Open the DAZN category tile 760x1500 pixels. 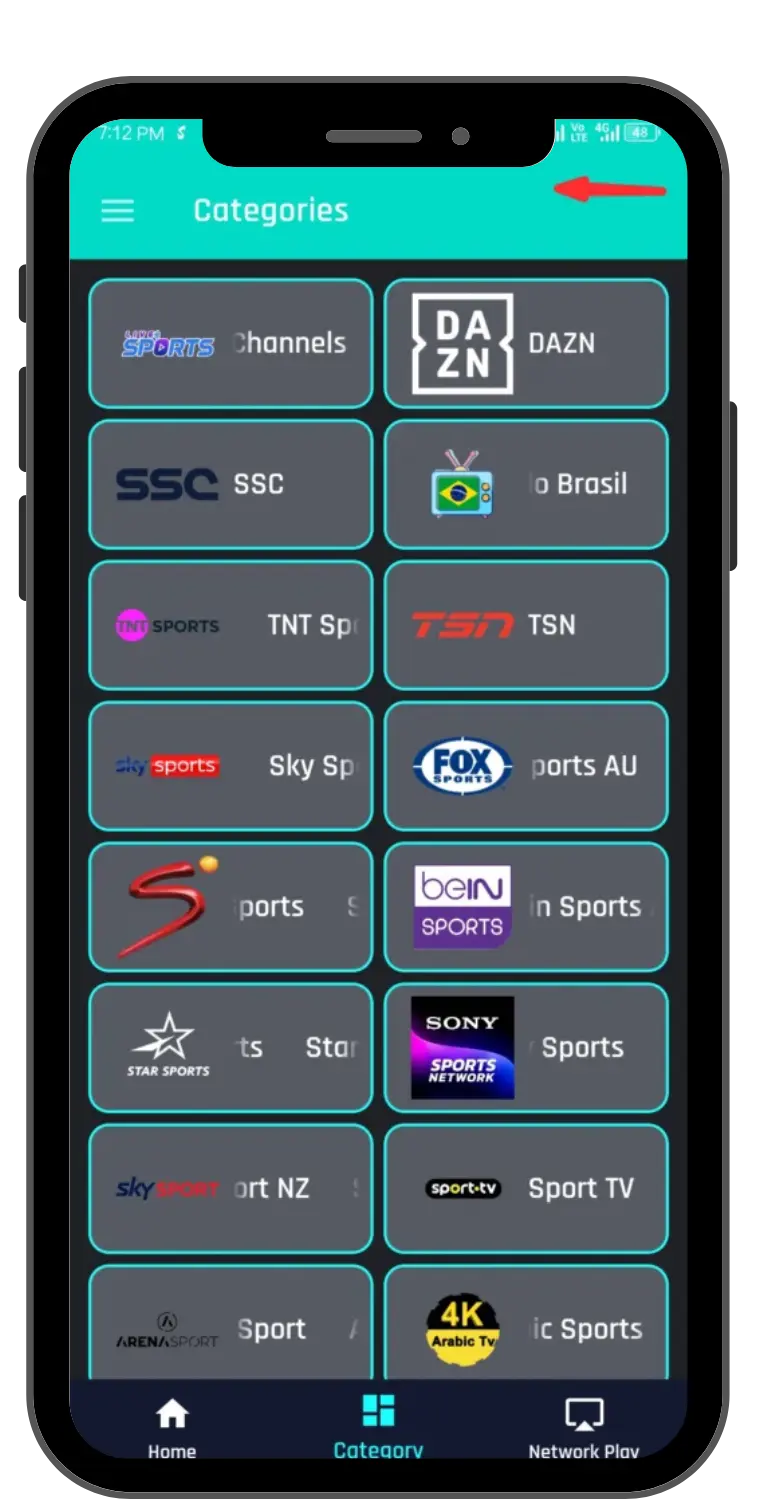click(x=525, y=343)
